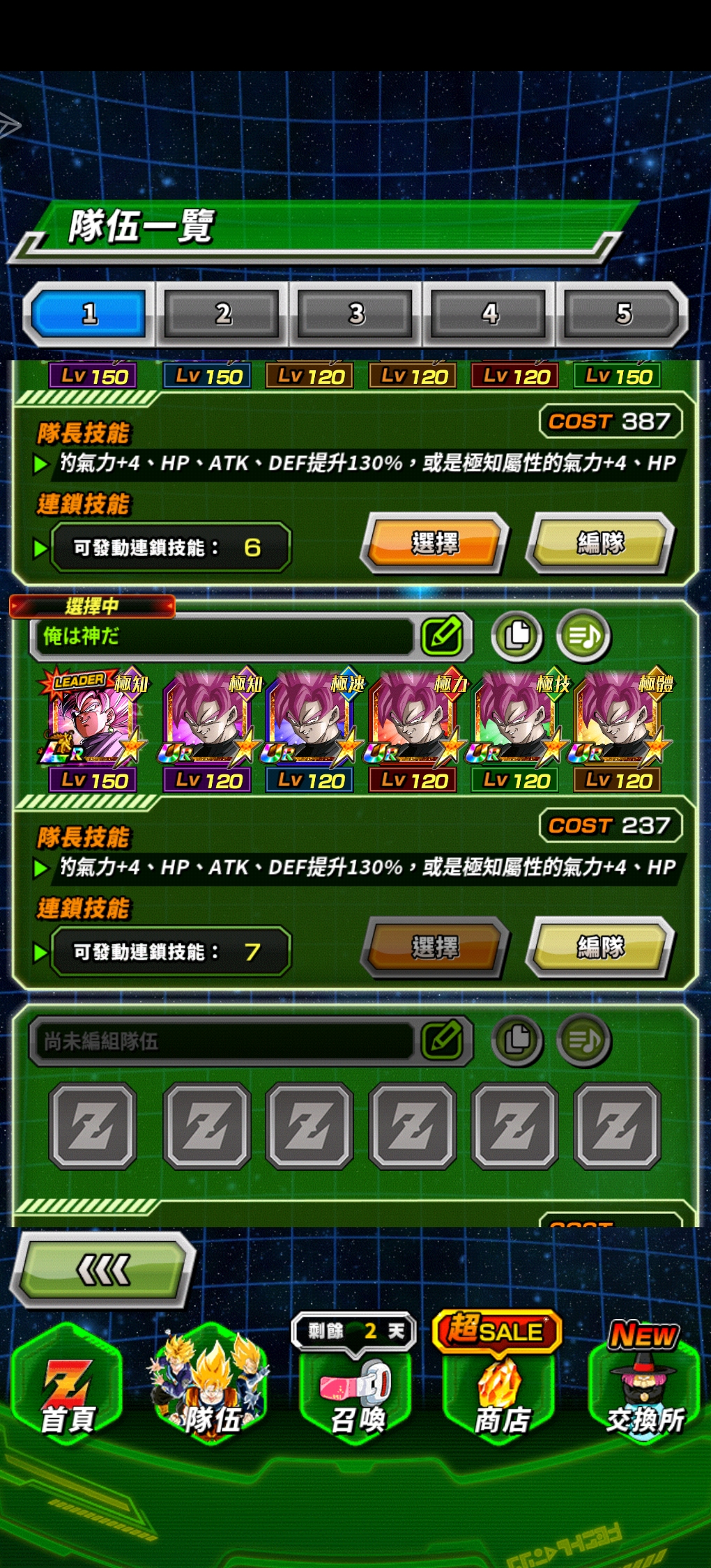The width and height of the screenshot is (711, 1568).
Task: Open the 商店 shop
Action: (500, 1394)
